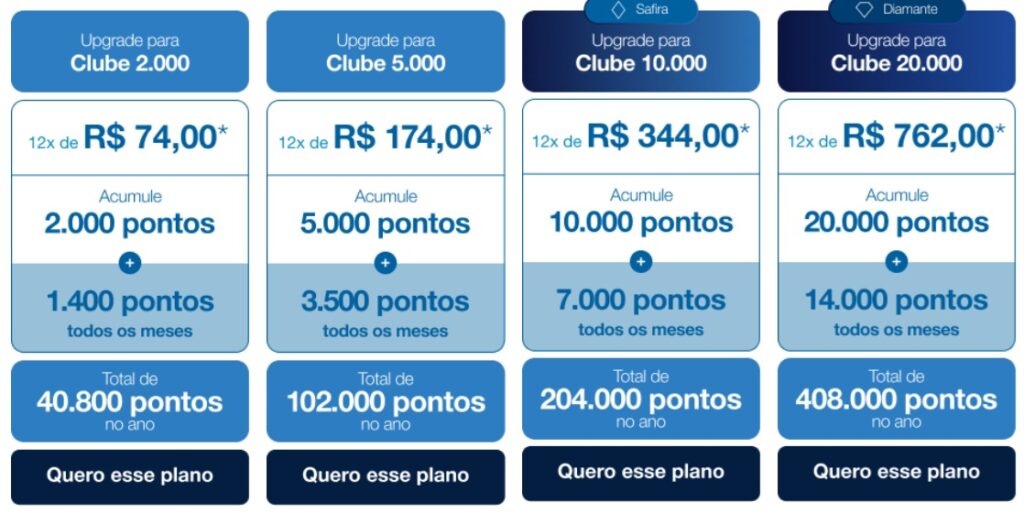Select 'Quero esse plano' for Clube 5.000

[385, 476]
